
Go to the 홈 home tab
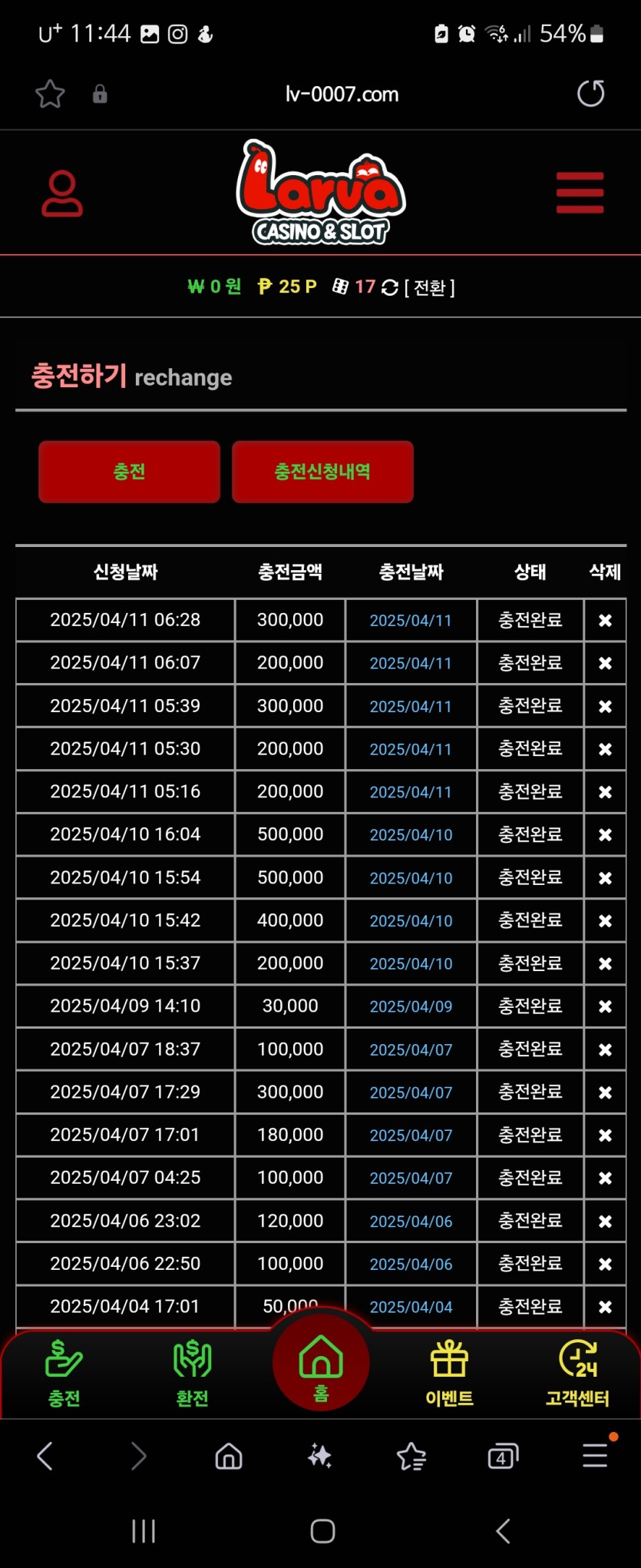[x=321, y=1364]
